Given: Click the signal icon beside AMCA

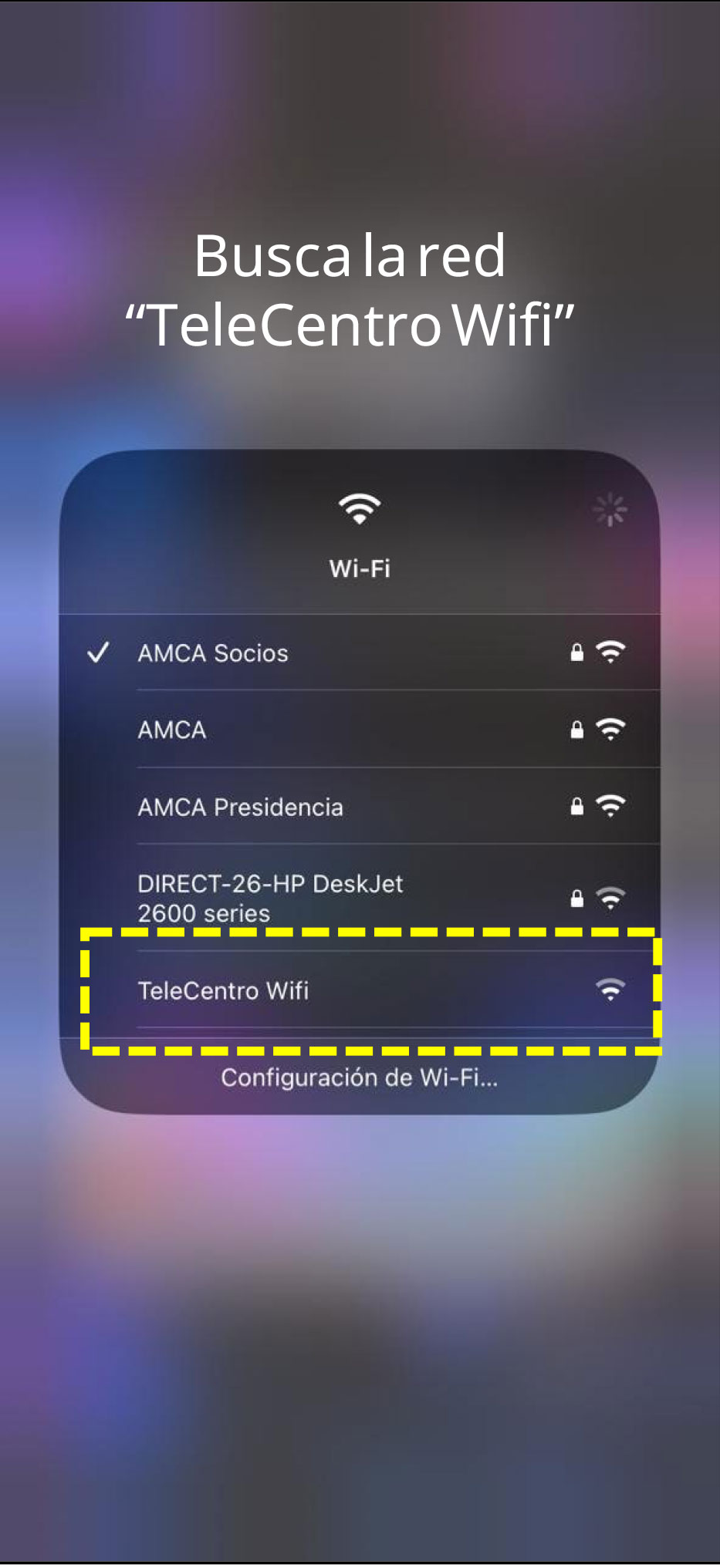Looking at the screenshot, I should point(610,729).
